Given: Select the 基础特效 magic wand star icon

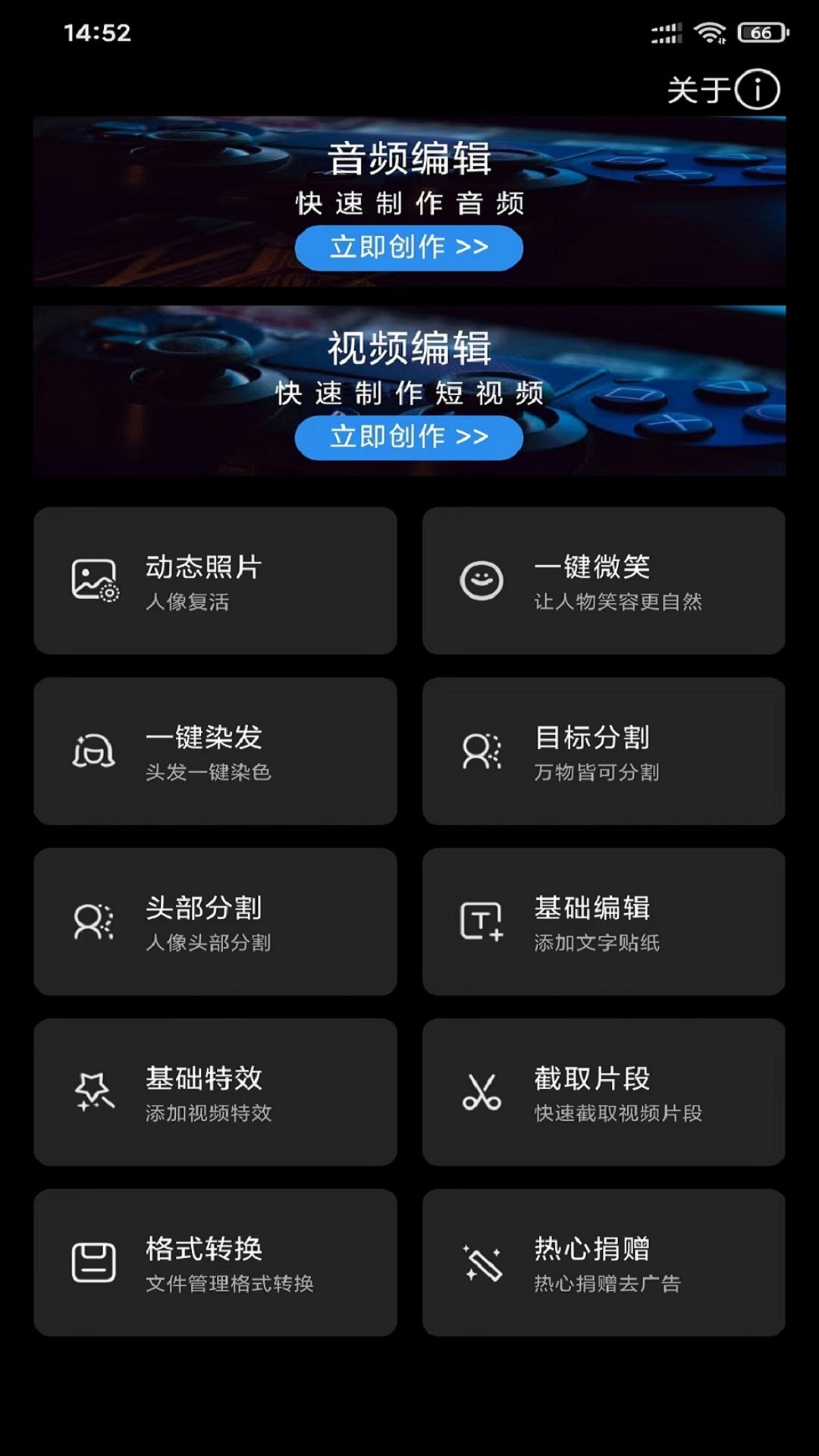Looking at the screenshot, I should [94, 1092].
